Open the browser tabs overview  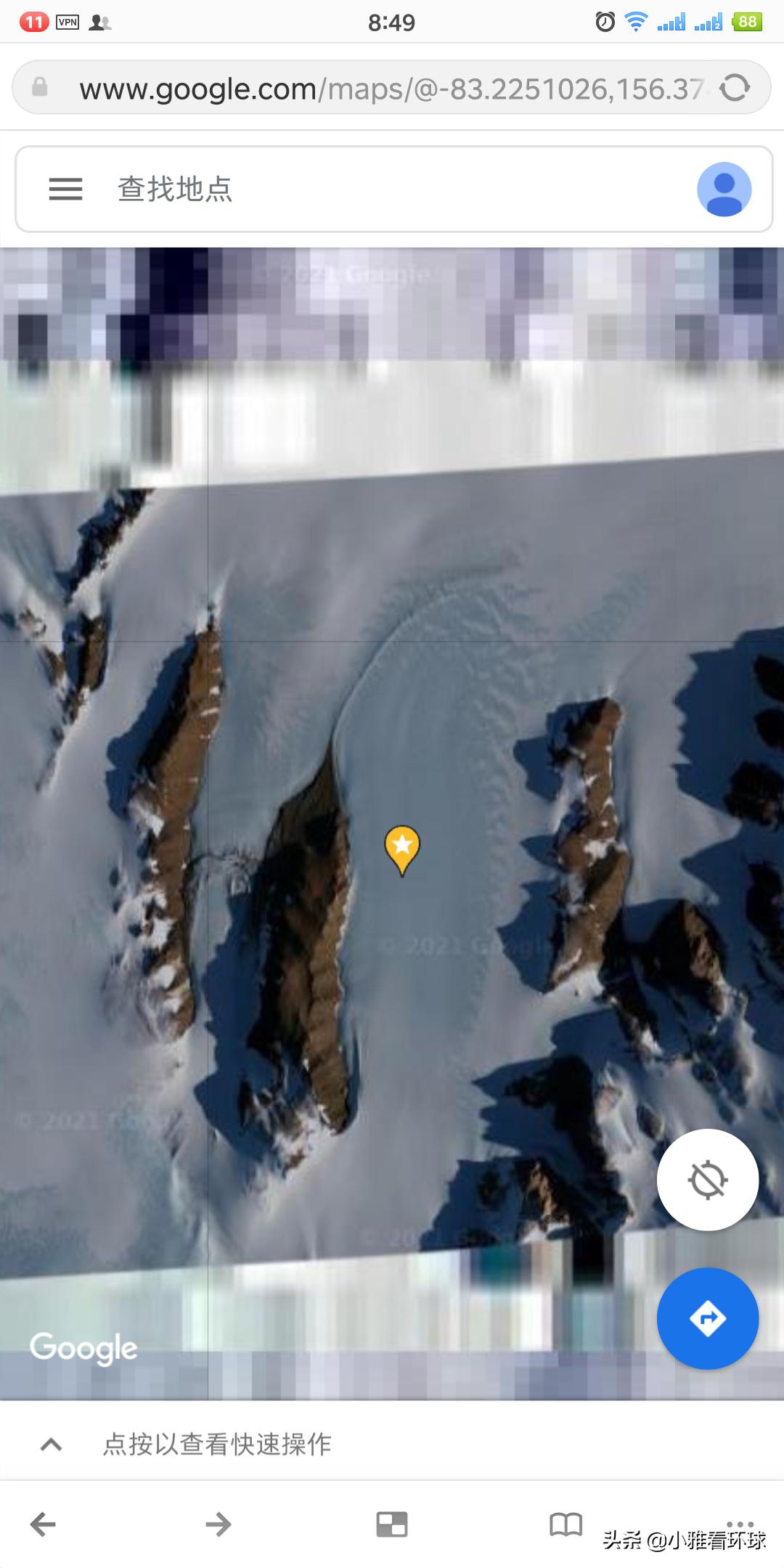point(392,1524)
